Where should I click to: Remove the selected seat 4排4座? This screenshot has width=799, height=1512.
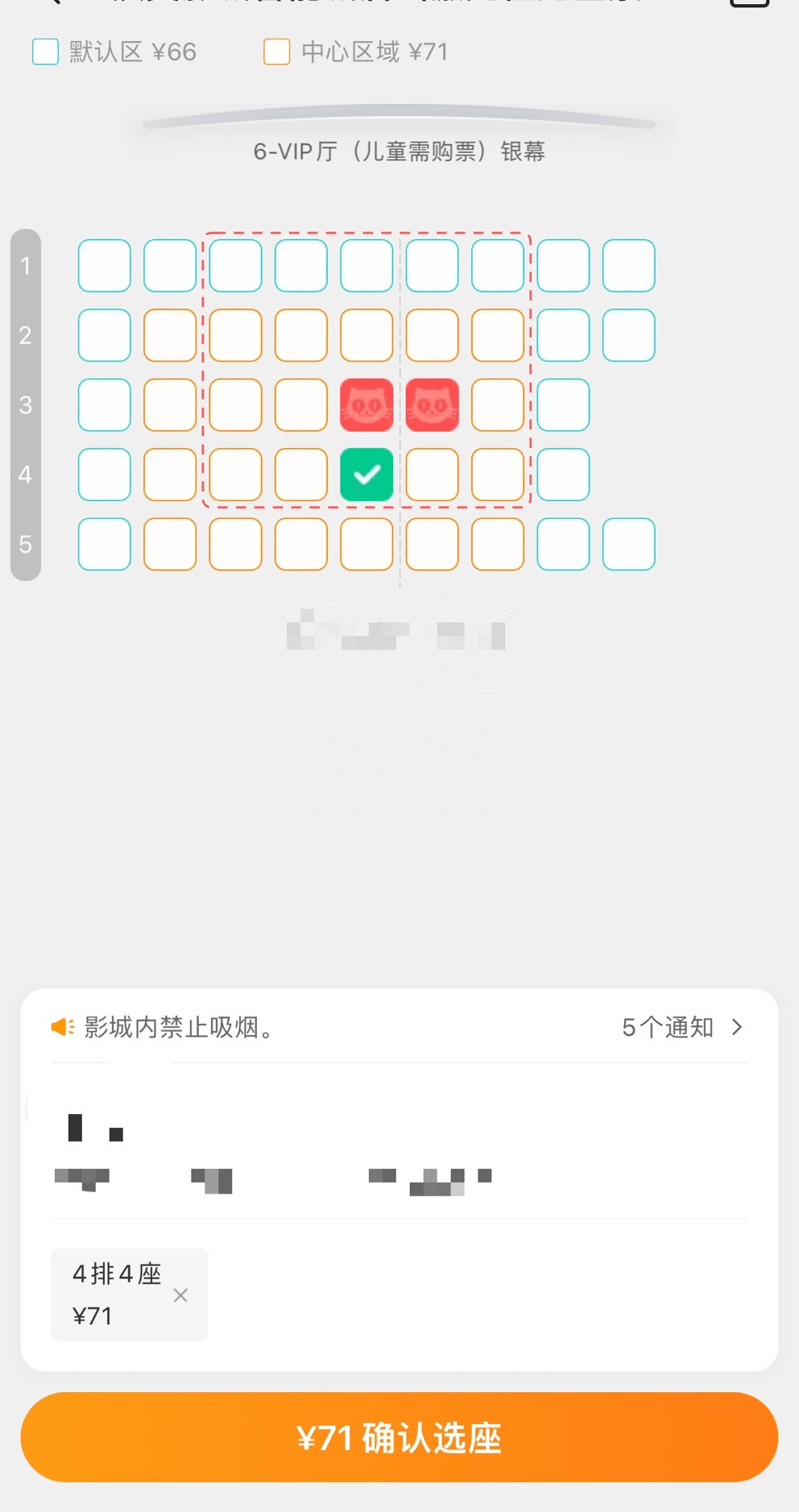pyautogui.click(x=180, y=1295)
